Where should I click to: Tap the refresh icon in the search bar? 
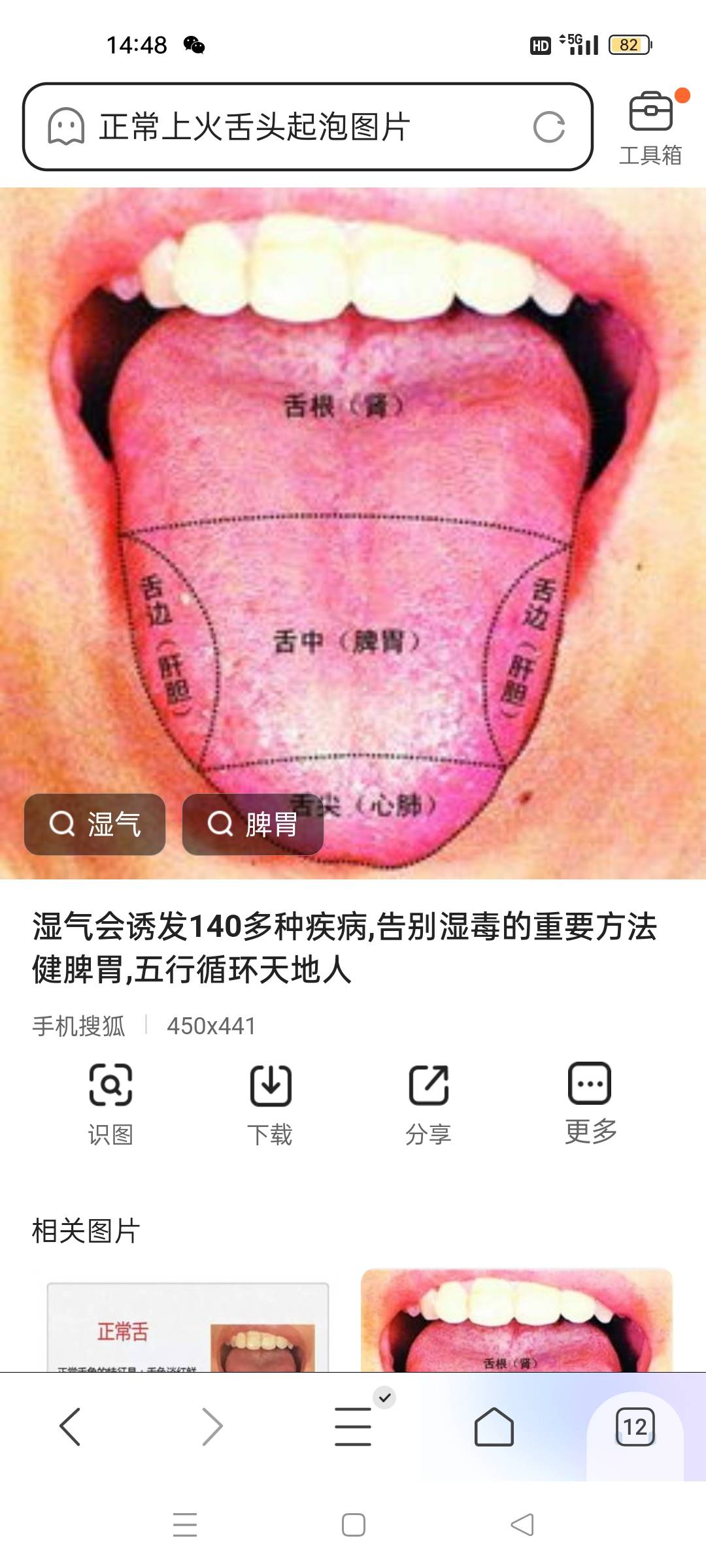point(551,126)
